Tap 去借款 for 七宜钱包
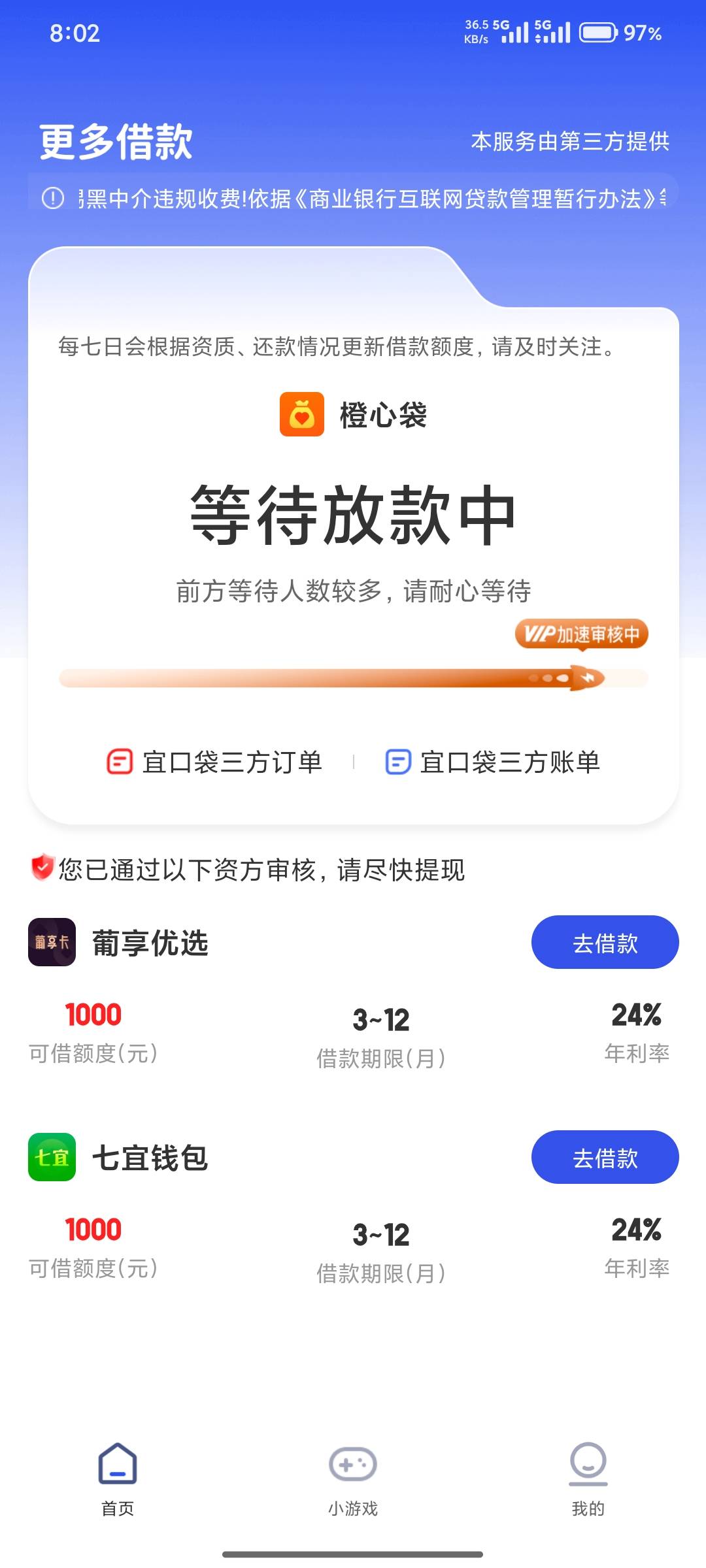Image resolution: width=706 pixels, height=1568 pixels. [x=605, y=1157]
